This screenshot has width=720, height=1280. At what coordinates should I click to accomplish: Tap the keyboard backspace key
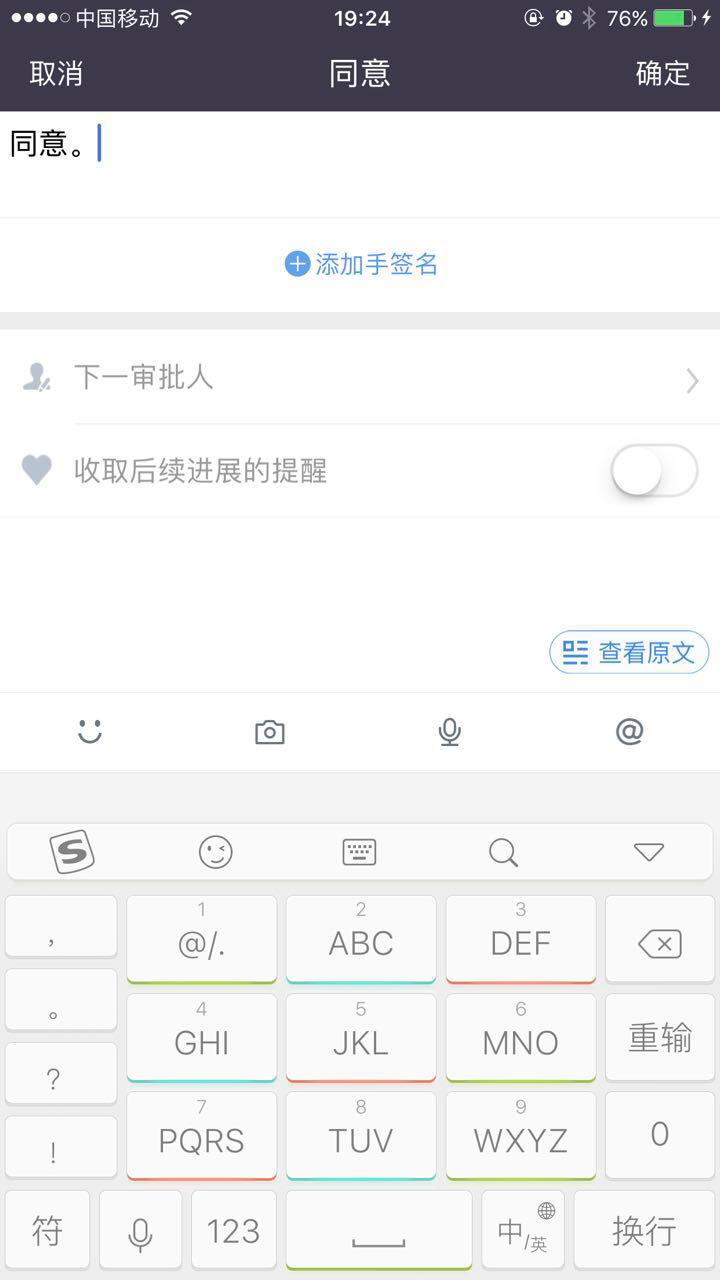tap(660, 943)
